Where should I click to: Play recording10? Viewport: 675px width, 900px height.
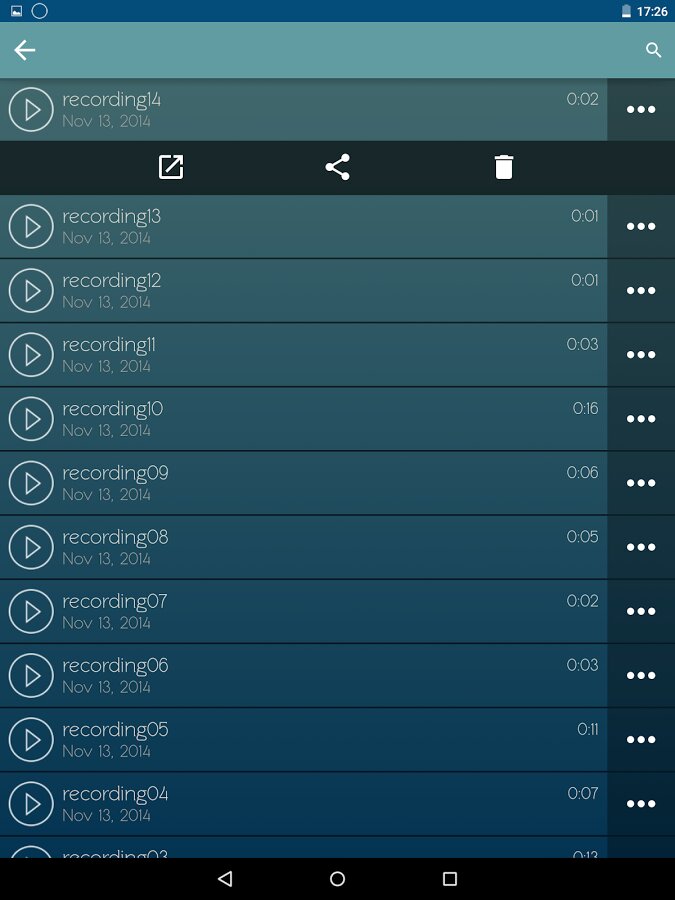point(31,418)
